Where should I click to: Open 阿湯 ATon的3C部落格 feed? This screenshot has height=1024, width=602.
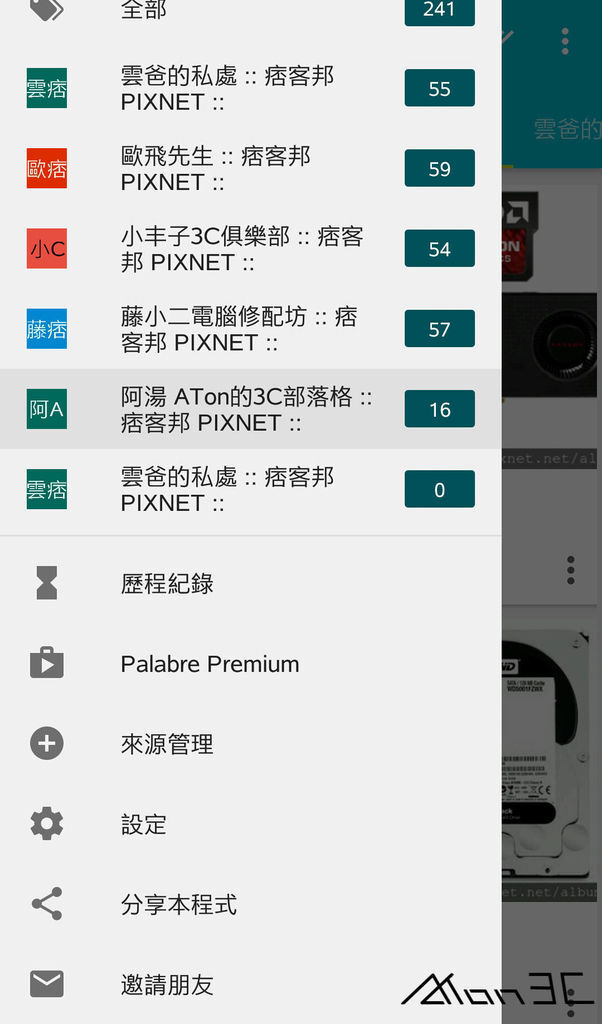point(251,409)
